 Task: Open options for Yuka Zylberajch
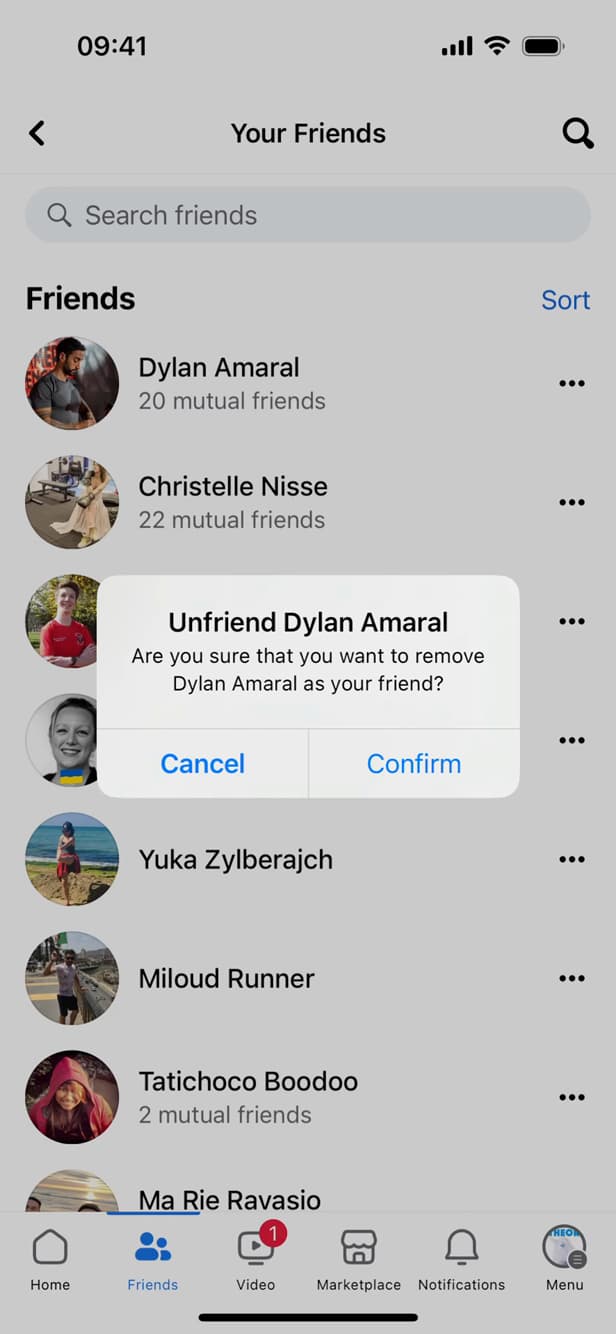(x=572, y=859)
